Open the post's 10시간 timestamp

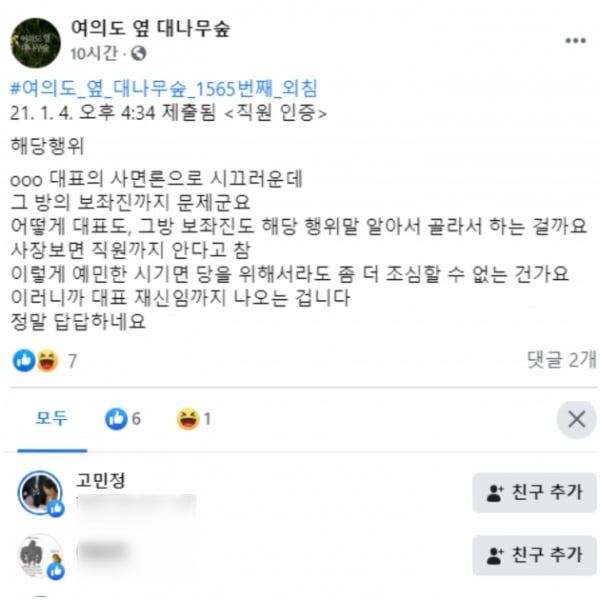[96, 52]
